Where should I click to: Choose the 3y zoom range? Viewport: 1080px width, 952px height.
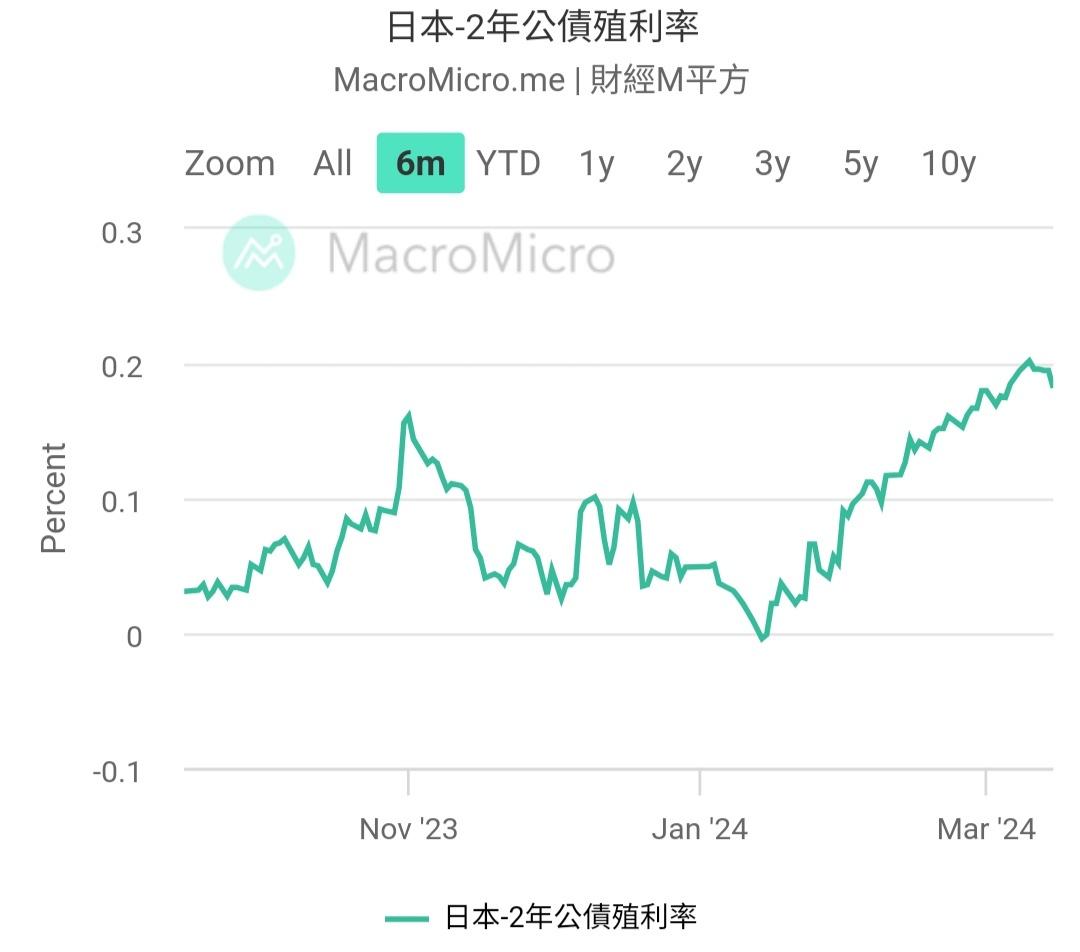coord(772,163)
